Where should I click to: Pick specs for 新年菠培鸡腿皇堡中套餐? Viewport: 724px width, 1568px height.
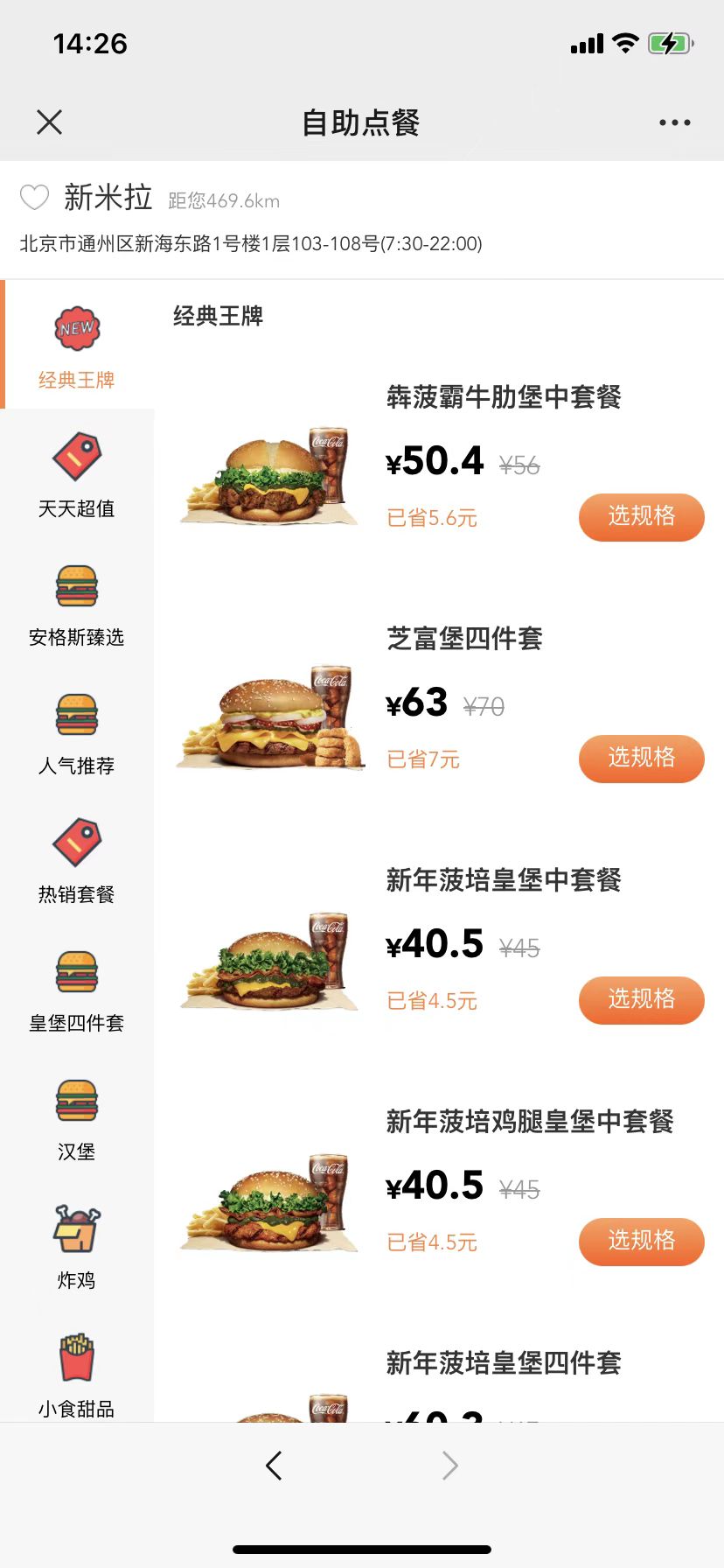click(641, 1242)
